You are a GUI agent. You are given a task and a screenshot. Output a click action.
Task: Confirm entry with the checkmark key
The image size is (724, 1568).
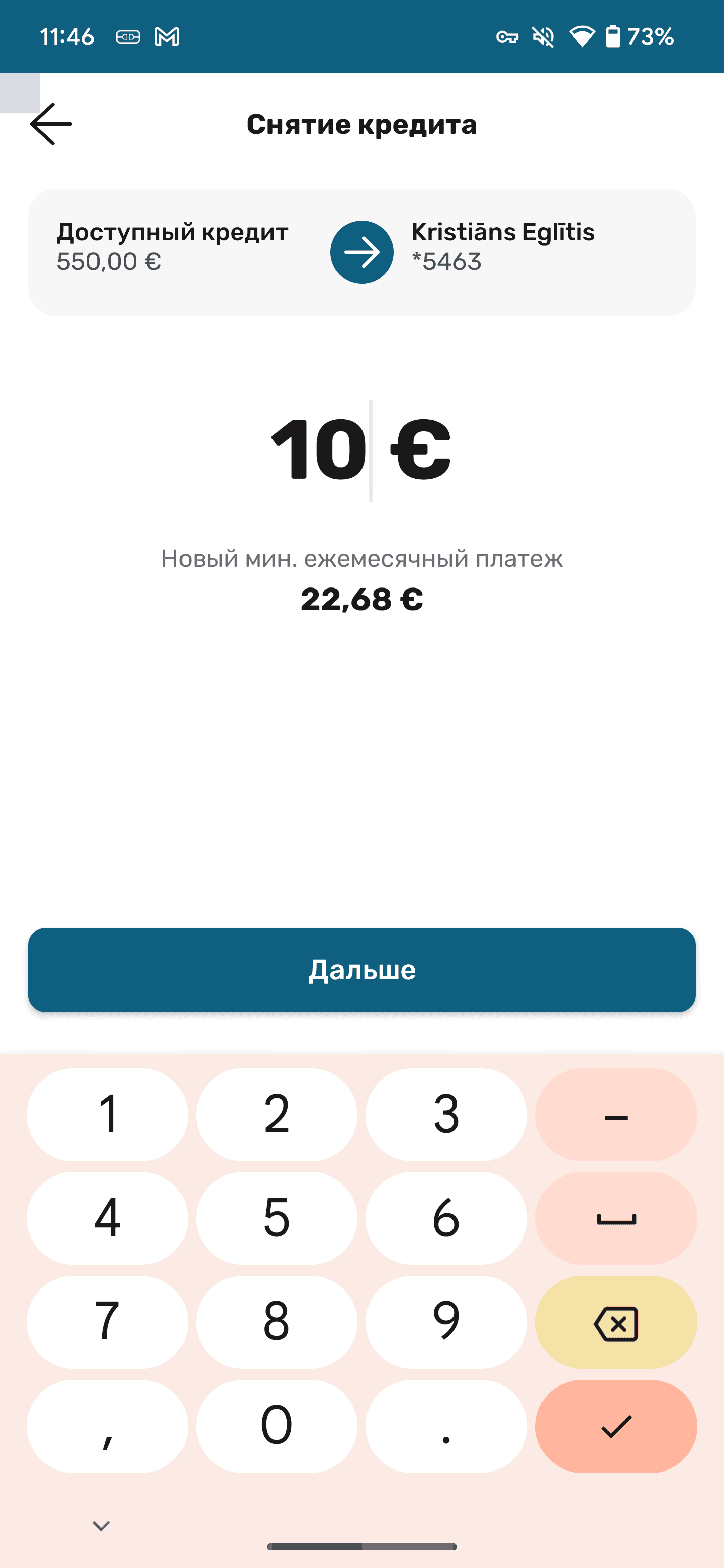pyautogui.click(x=615, y=1426)
